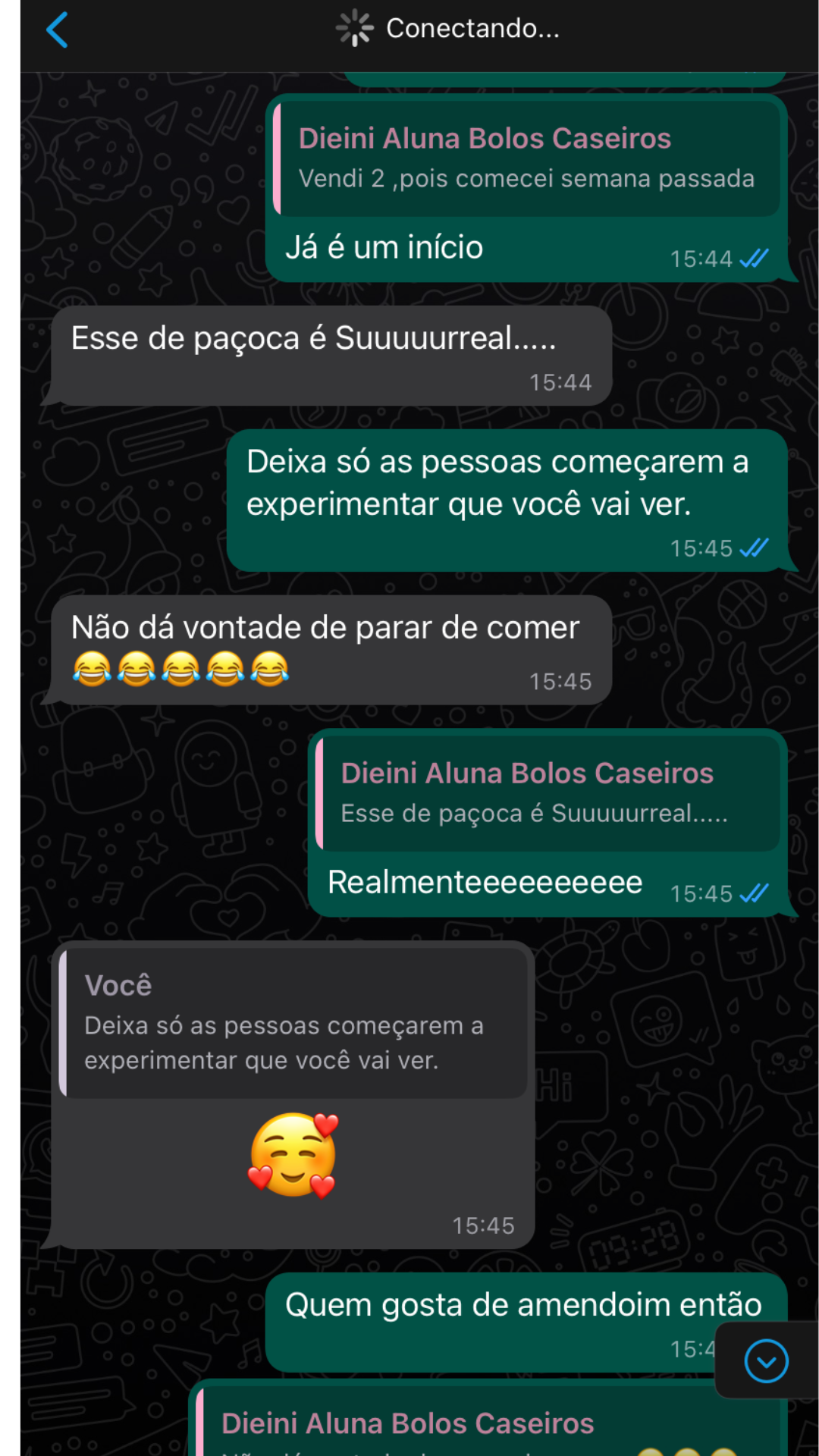
Task: Jump to the latest messages with the down arrow
Action: pos(766,1360)
